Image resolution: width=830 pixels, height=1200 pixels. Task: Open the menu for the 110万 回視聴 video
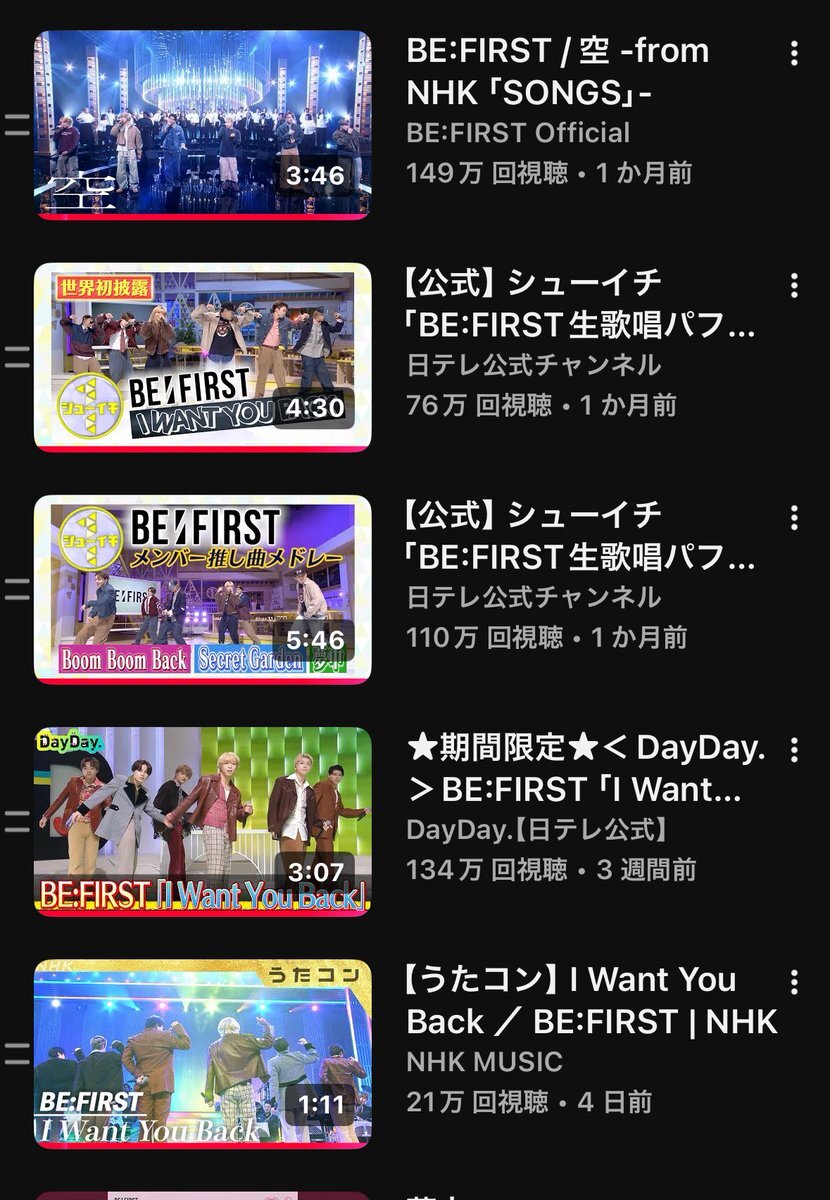tap(794, 517)
